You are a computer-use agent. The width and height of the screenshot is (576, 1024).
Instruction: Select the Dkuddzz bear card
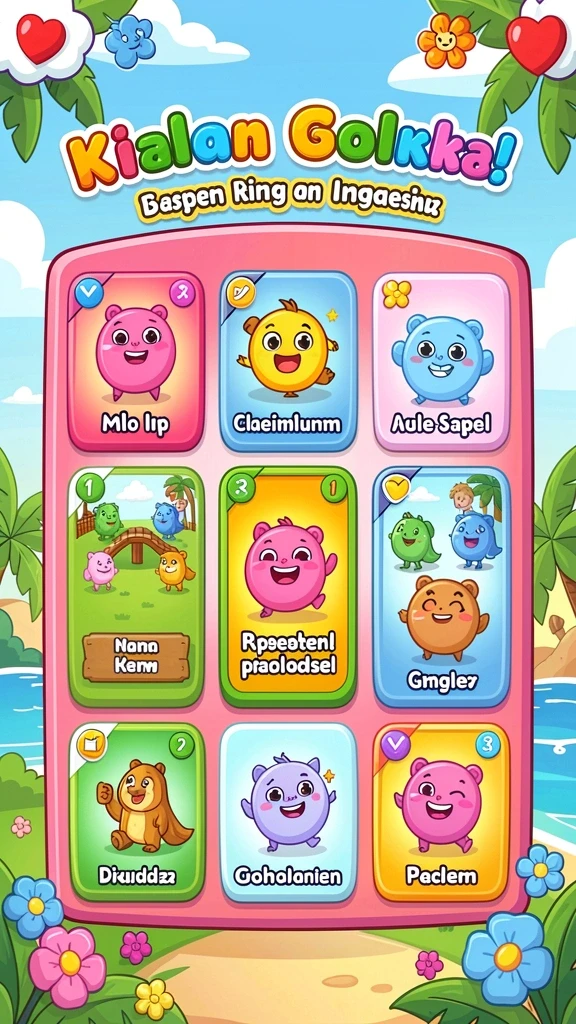coord(136,812)
